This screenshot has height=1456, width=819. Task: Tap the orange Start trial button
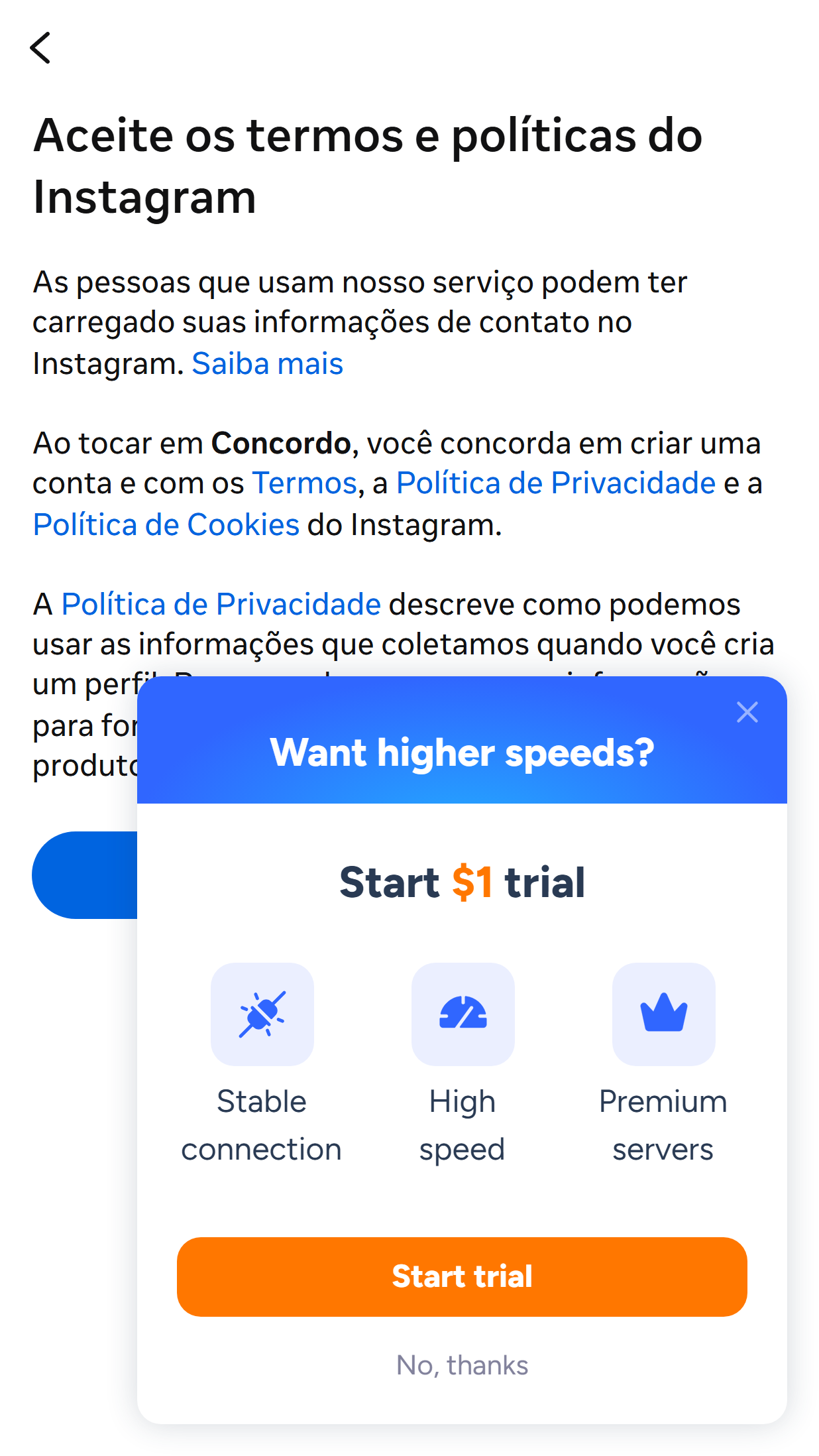(x=463, y=1276)
